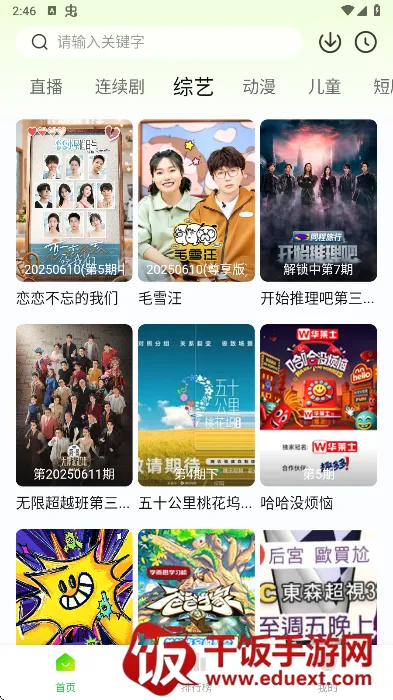Select the 动漫 tab

(259, 87)
